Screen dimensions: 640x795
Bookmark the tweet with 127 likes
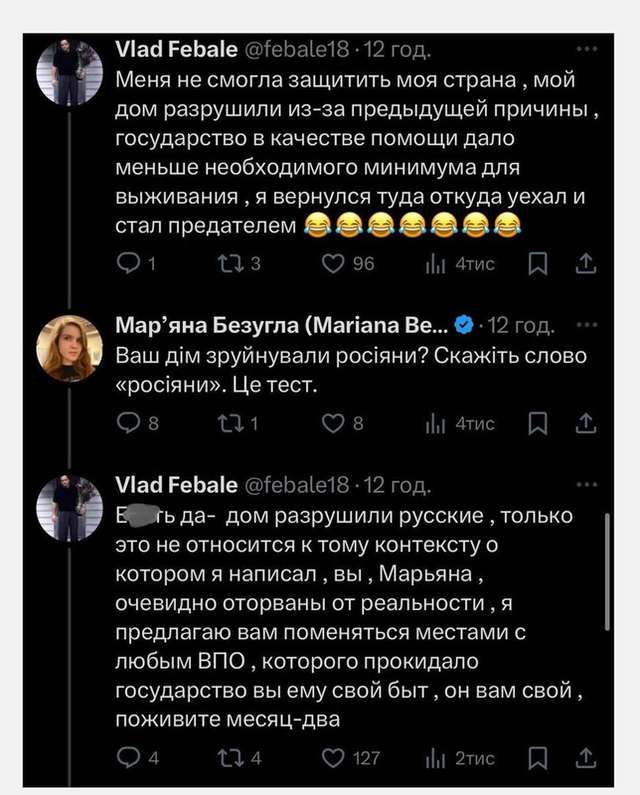[538, 757]
